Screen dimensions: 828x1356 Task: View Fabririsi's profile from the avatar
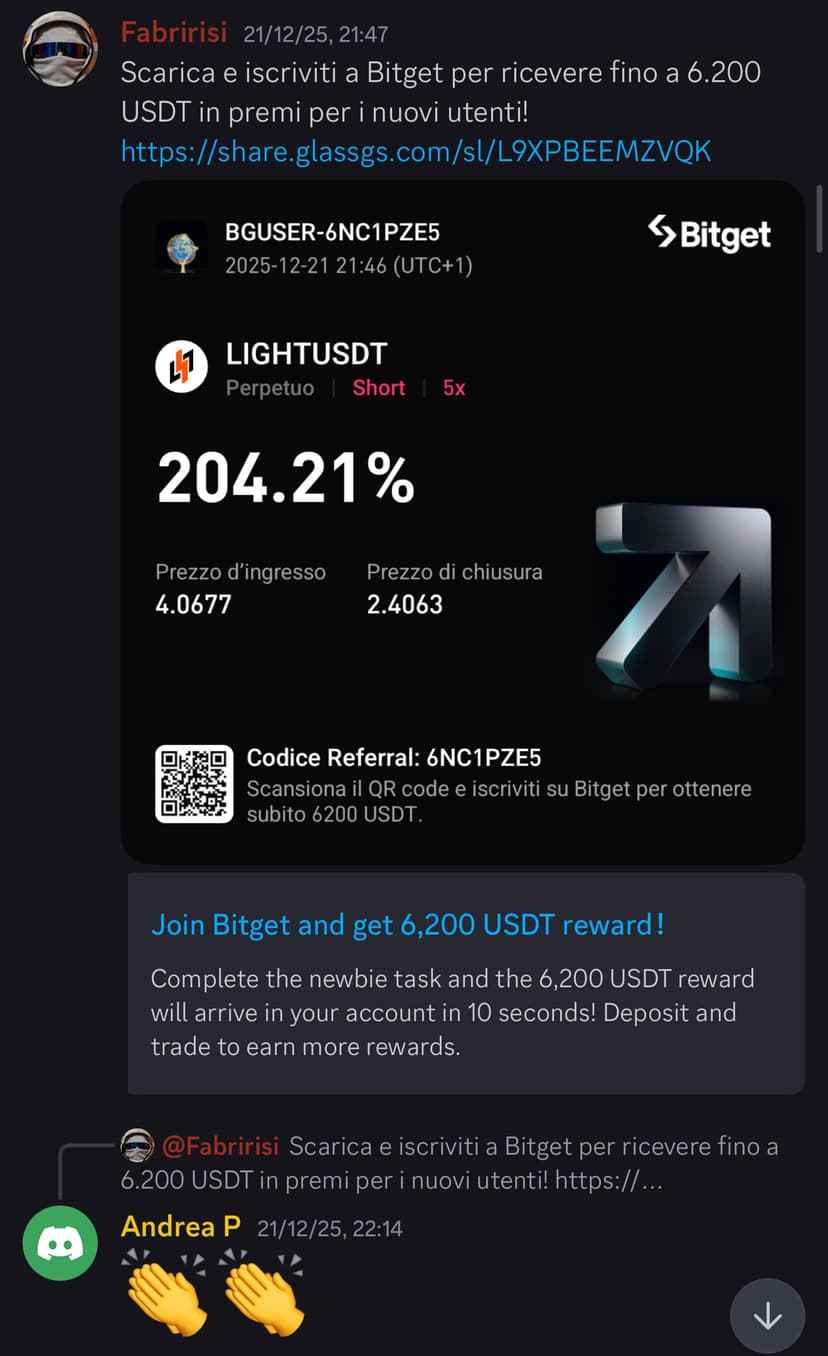click(60, 49)
